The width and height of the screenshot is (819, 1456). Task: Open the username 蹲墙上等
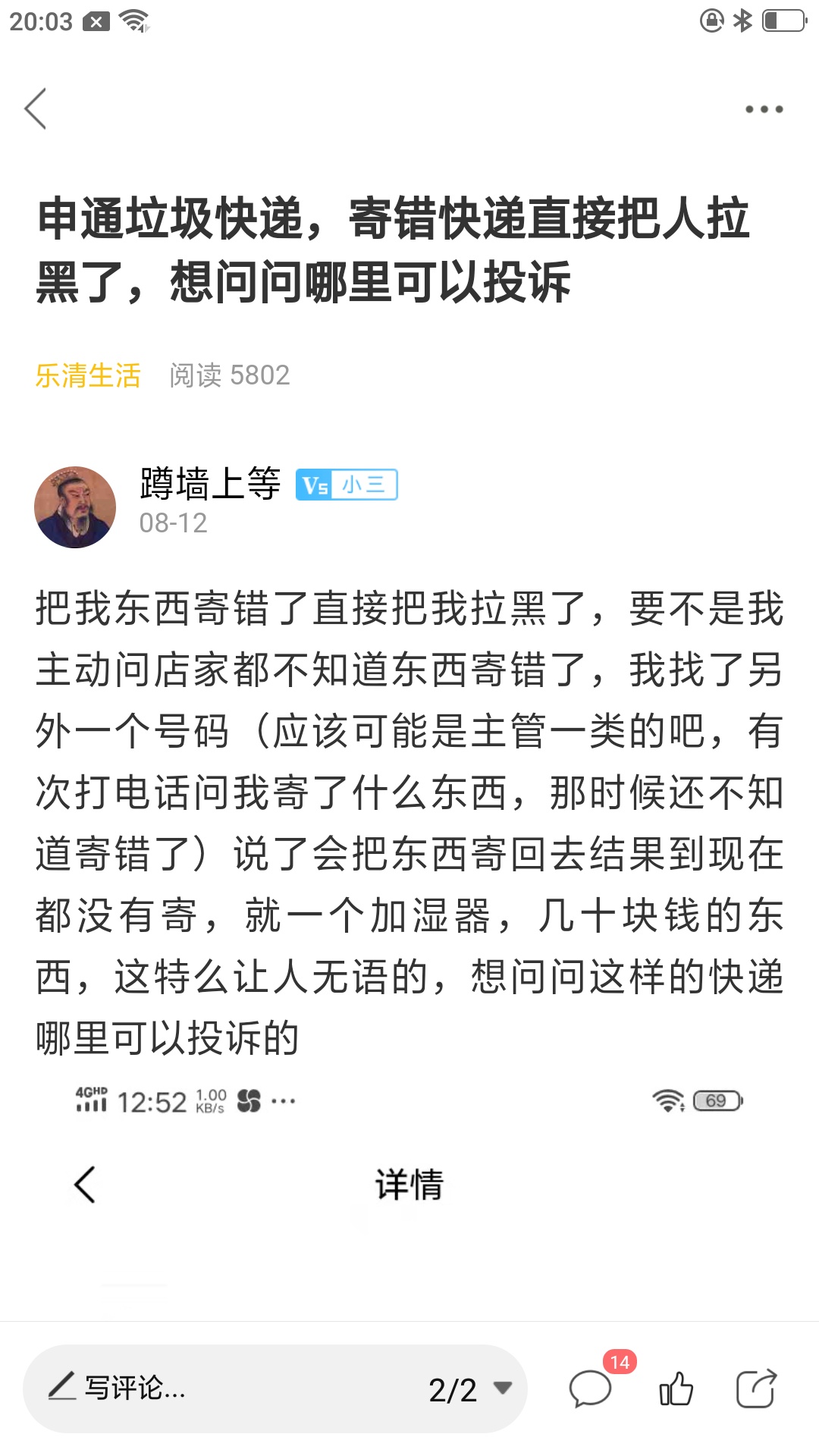[210, 484]
